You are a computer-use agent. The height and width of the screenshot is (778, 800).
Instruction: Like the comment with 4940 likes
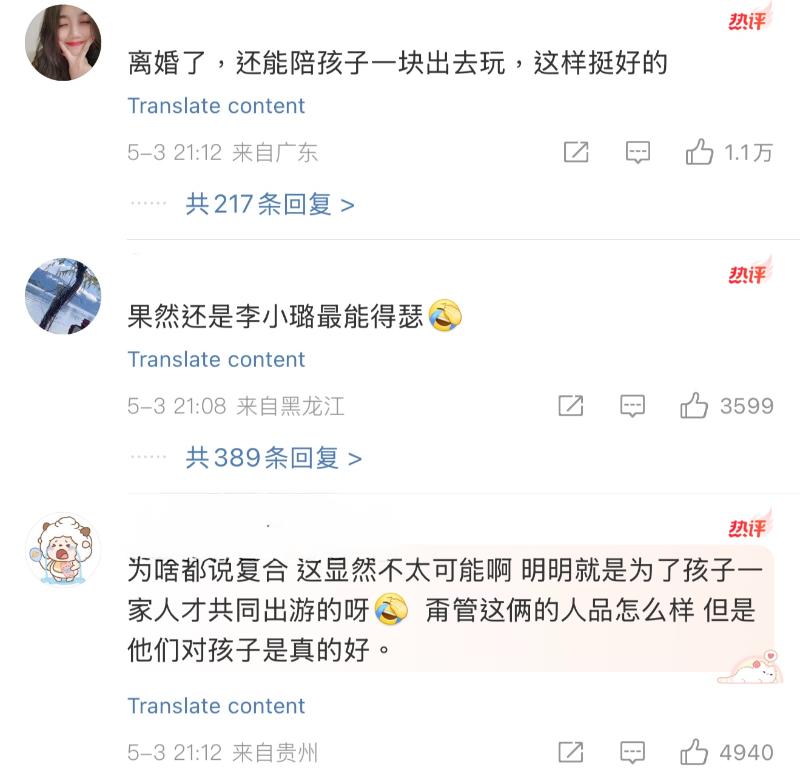[694, 752]
